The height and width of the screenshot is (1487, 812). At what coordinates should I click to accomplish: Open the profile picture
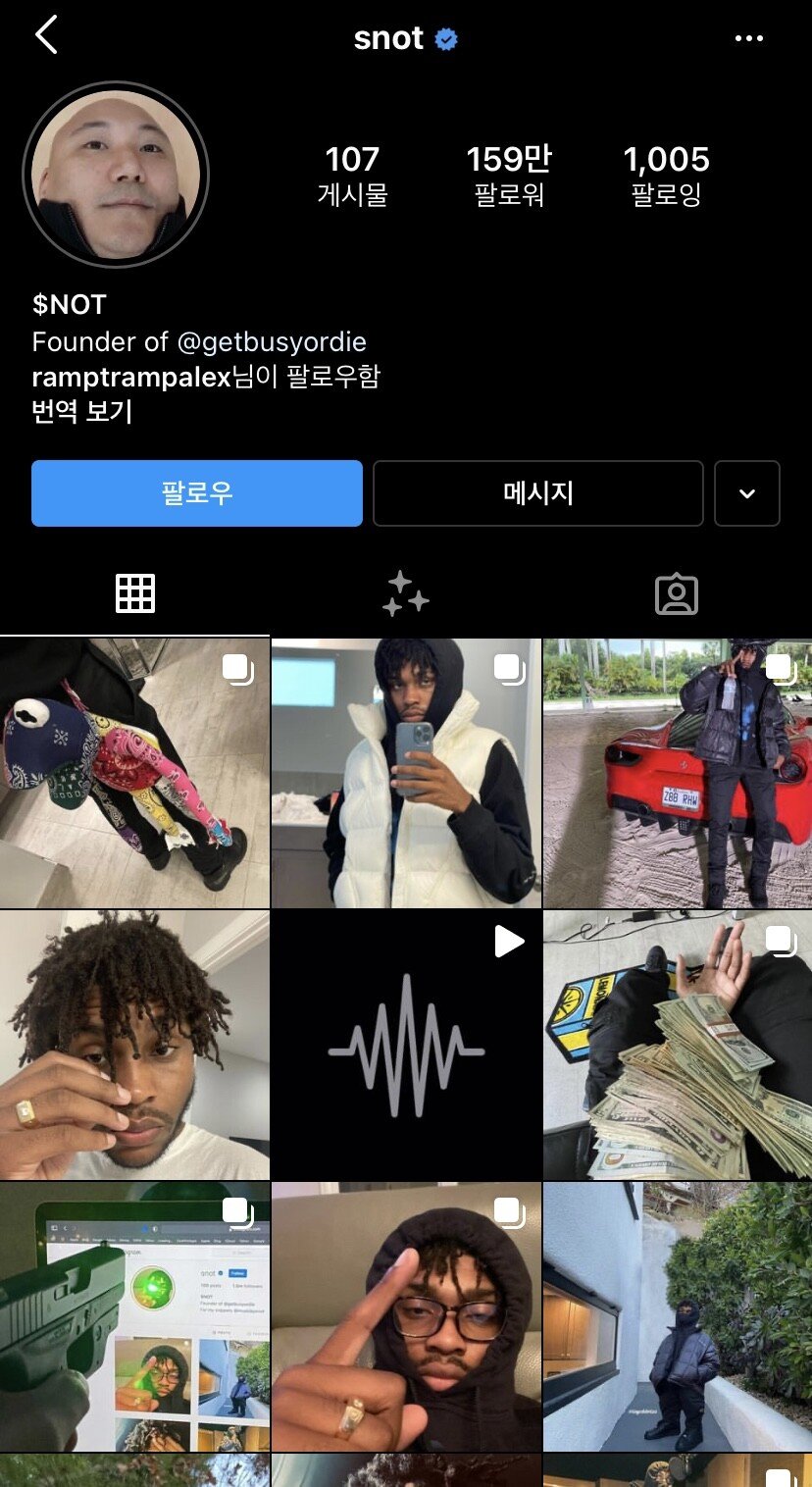pos(116,174)
